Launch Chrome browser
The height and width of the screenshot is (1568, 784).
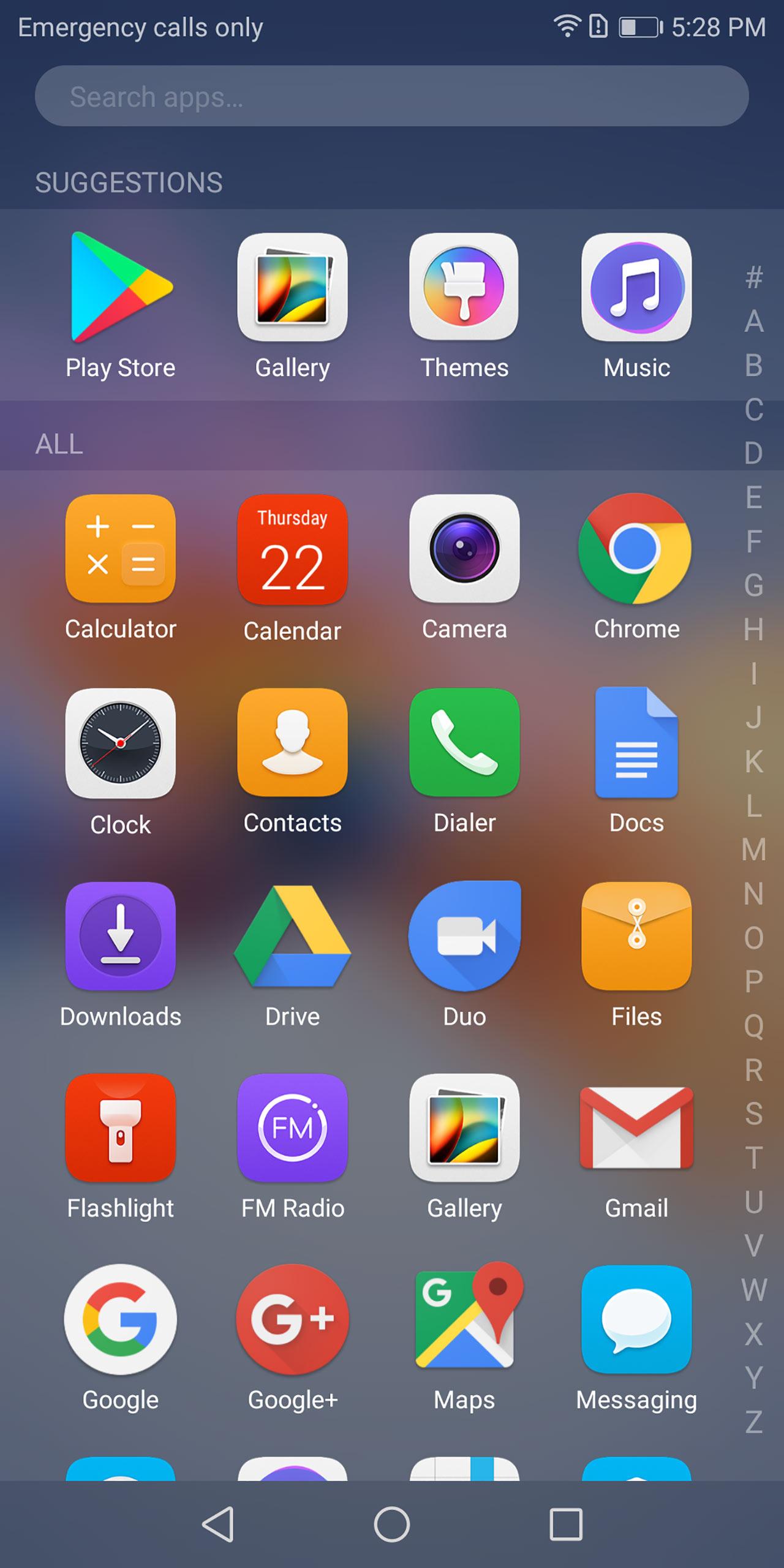click(x=635, y=549)
